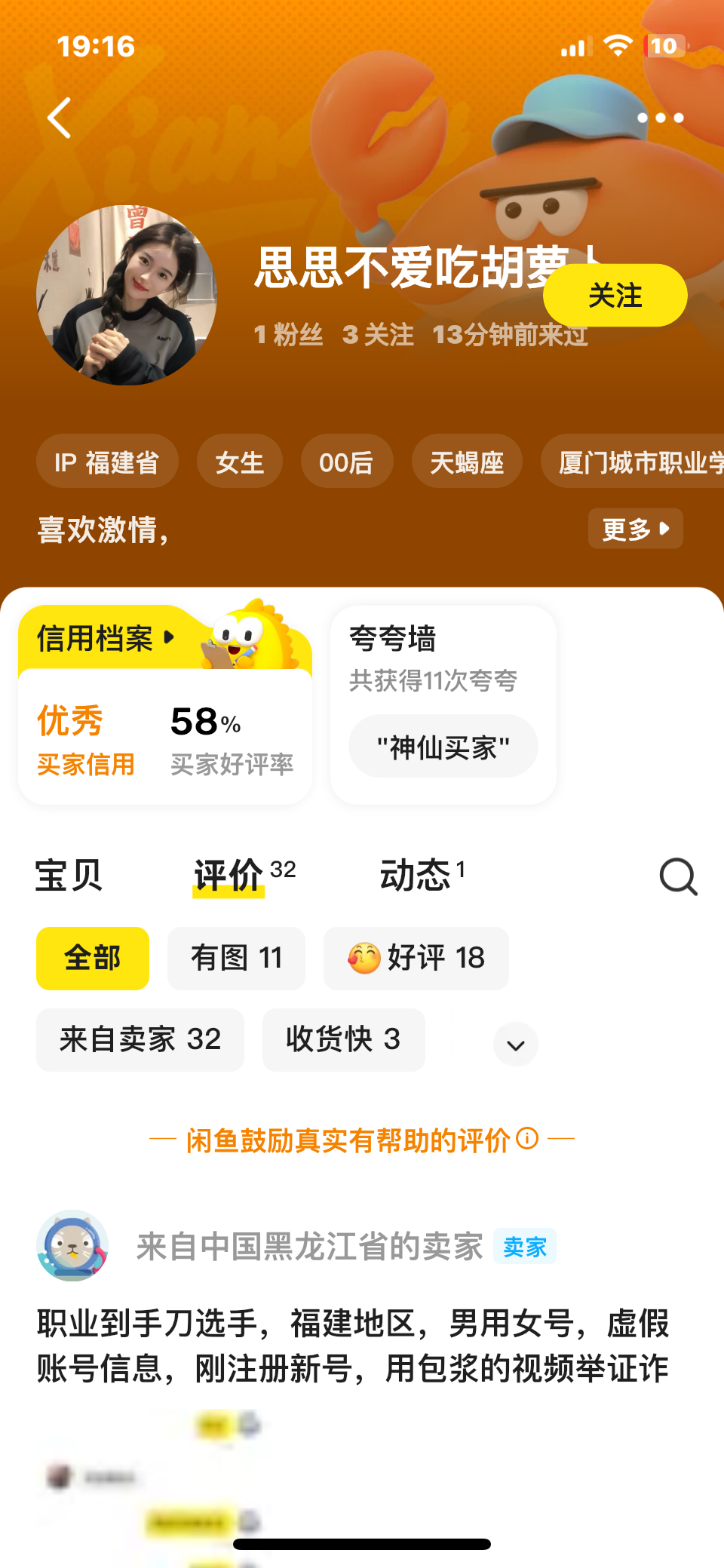Expand the bio with 更多
This screenshot has width=724, height=1568.
point(636,529)
